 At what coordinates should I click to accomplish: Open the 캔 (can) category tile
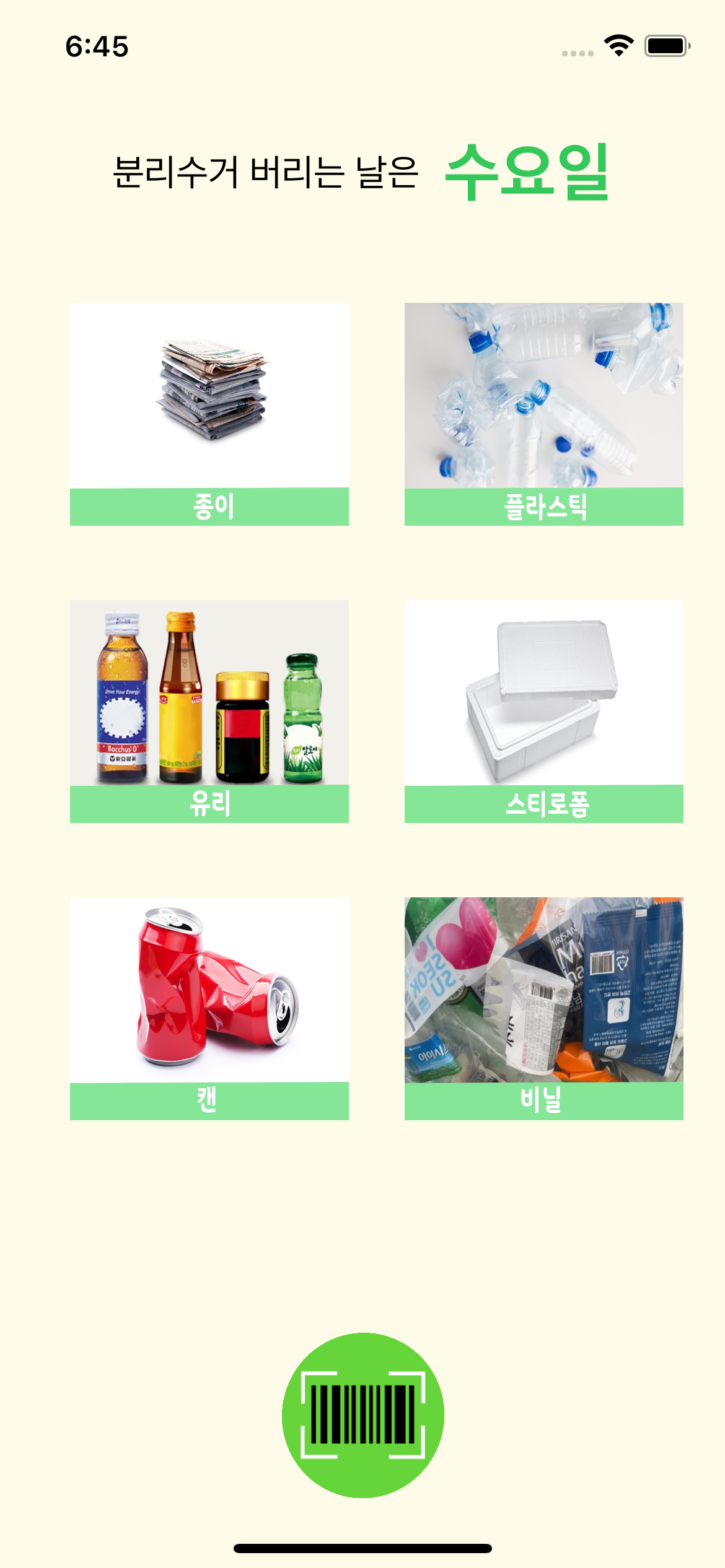pos(209,1008)
